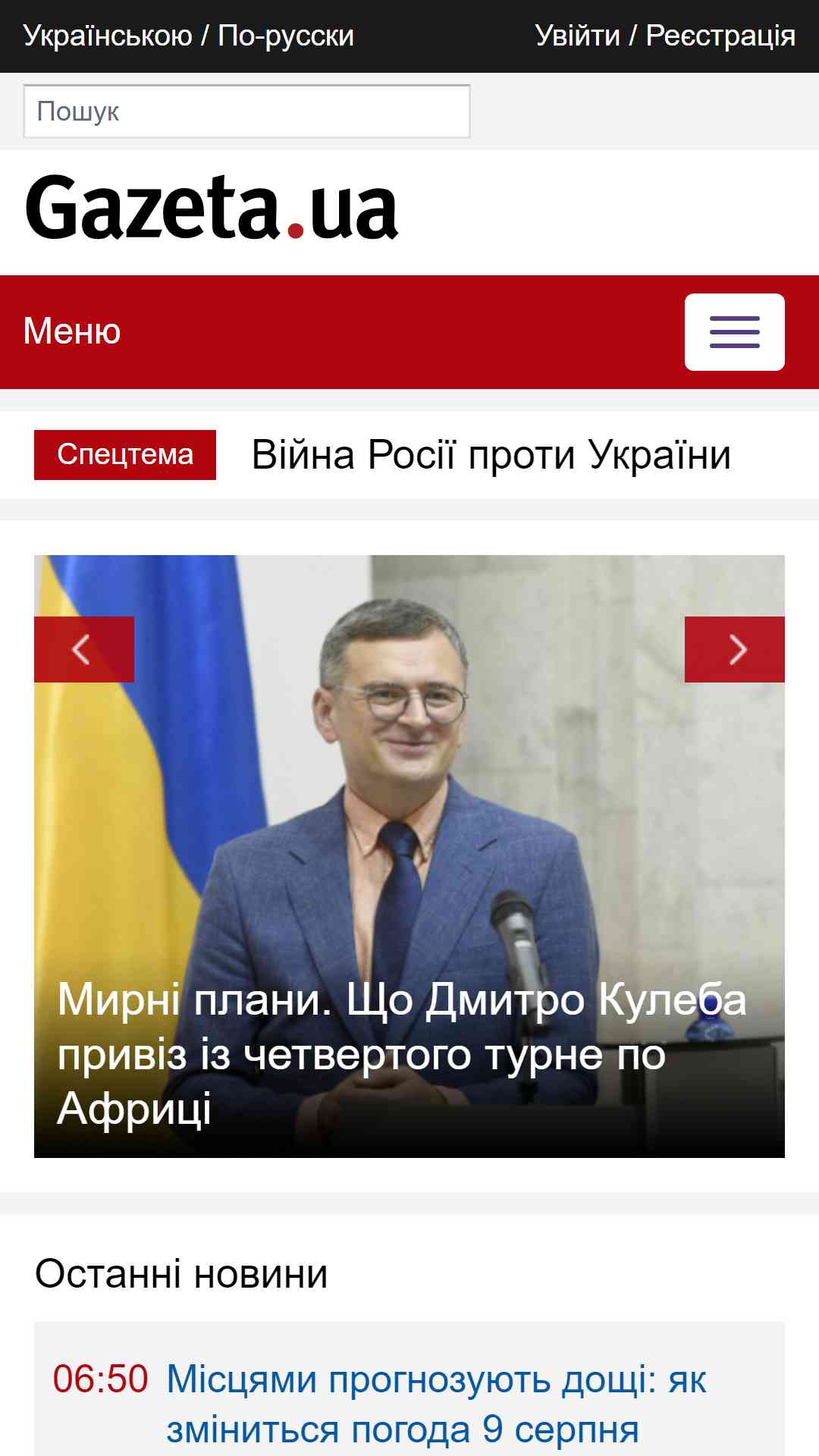Image resolution: width=819 pixels, height=1456 pixels.
Task: Open the Увійти login link
Action: 577,36
